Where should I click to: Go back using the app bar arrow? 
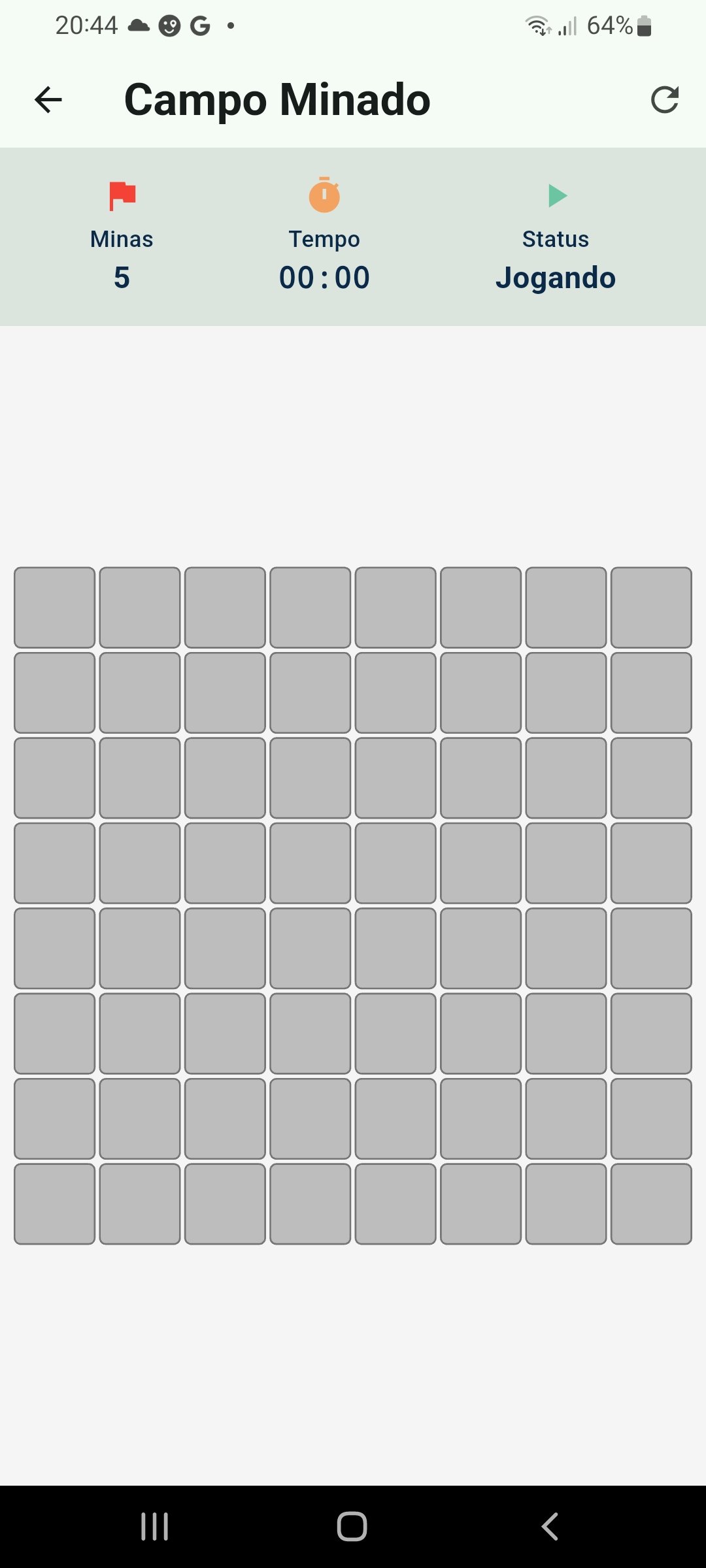48,100
